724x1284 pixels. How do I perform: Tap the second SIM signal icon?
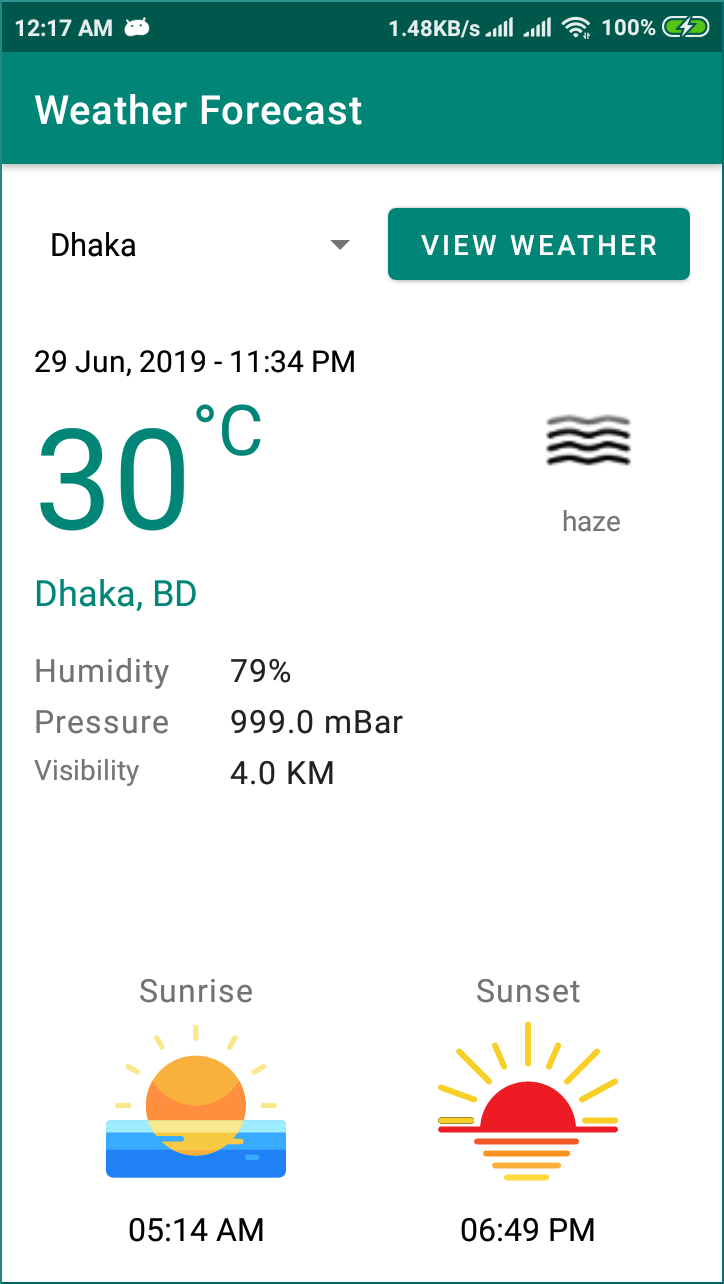point(540,28)
